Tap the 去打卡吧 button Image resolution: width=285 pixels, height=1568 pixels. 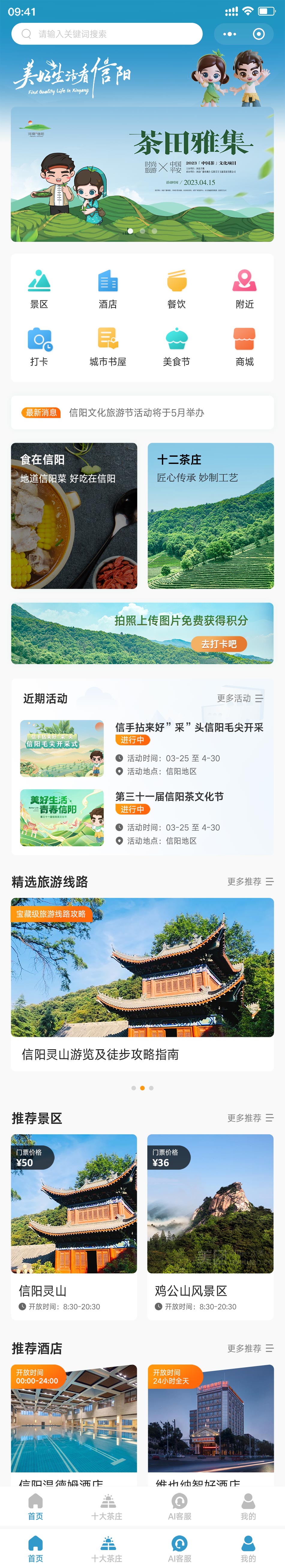pyautogui.click(x=219, y=644)
